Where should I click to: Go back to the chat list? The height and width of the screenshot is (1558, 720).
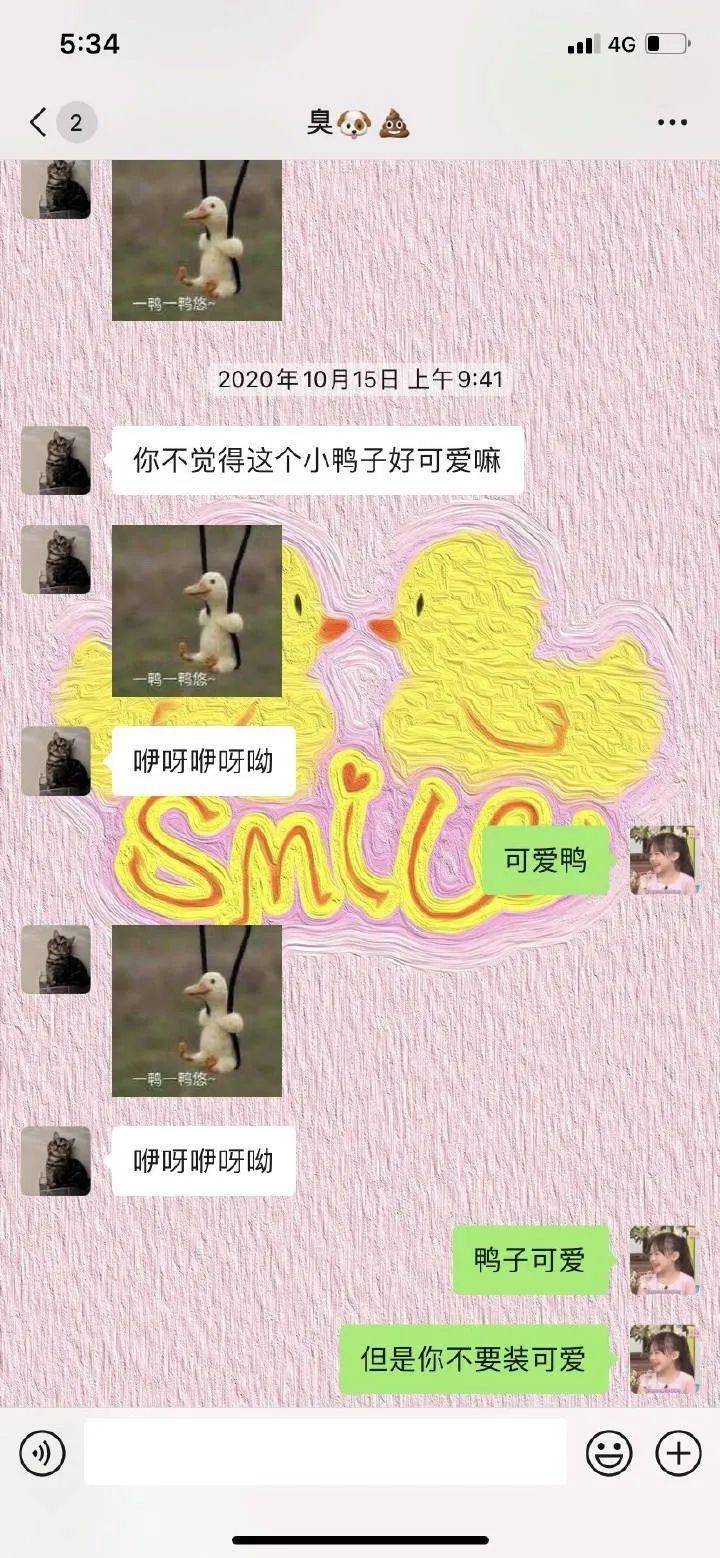pos(40,123)
